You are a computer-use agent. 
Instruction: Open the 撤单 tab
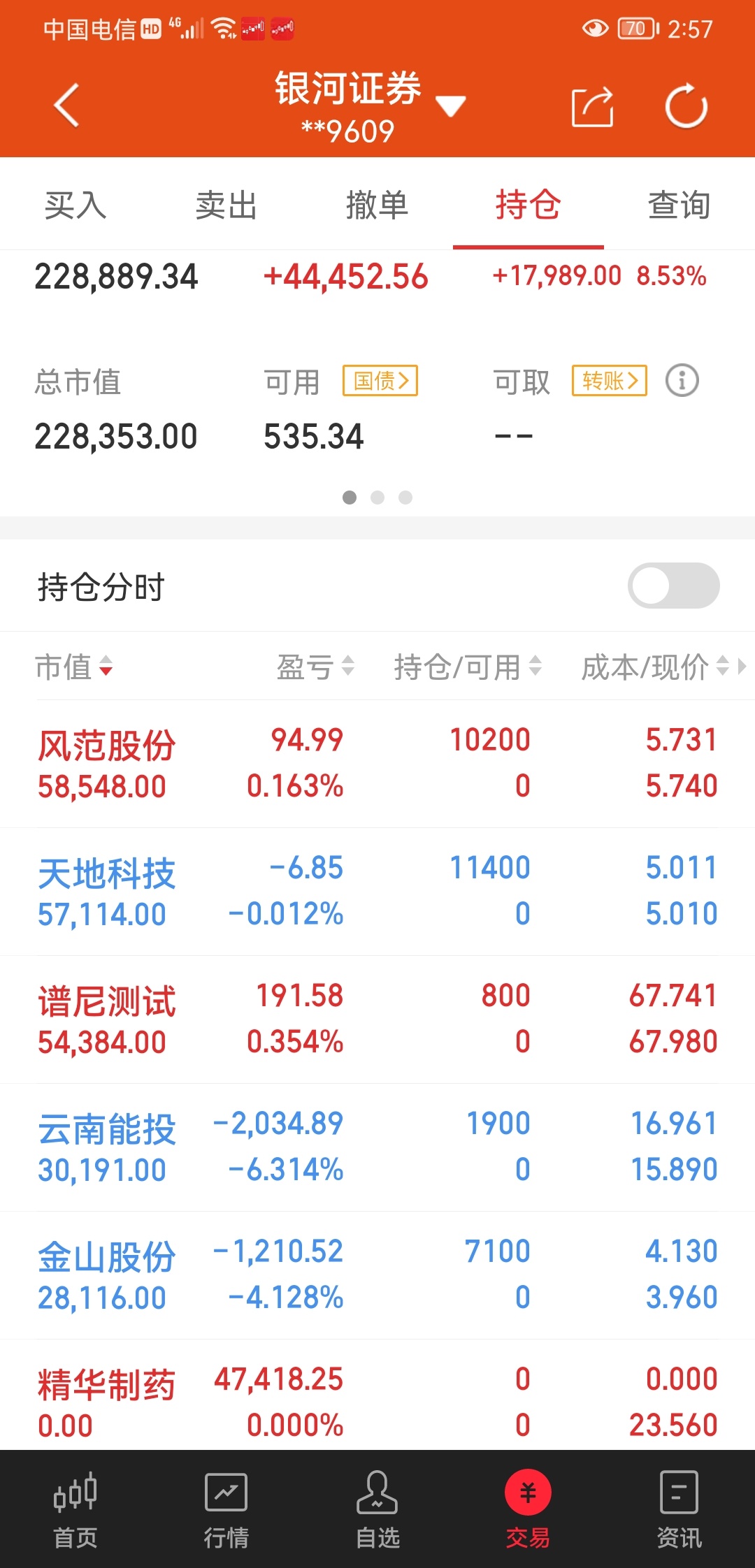tap(377, 205)
